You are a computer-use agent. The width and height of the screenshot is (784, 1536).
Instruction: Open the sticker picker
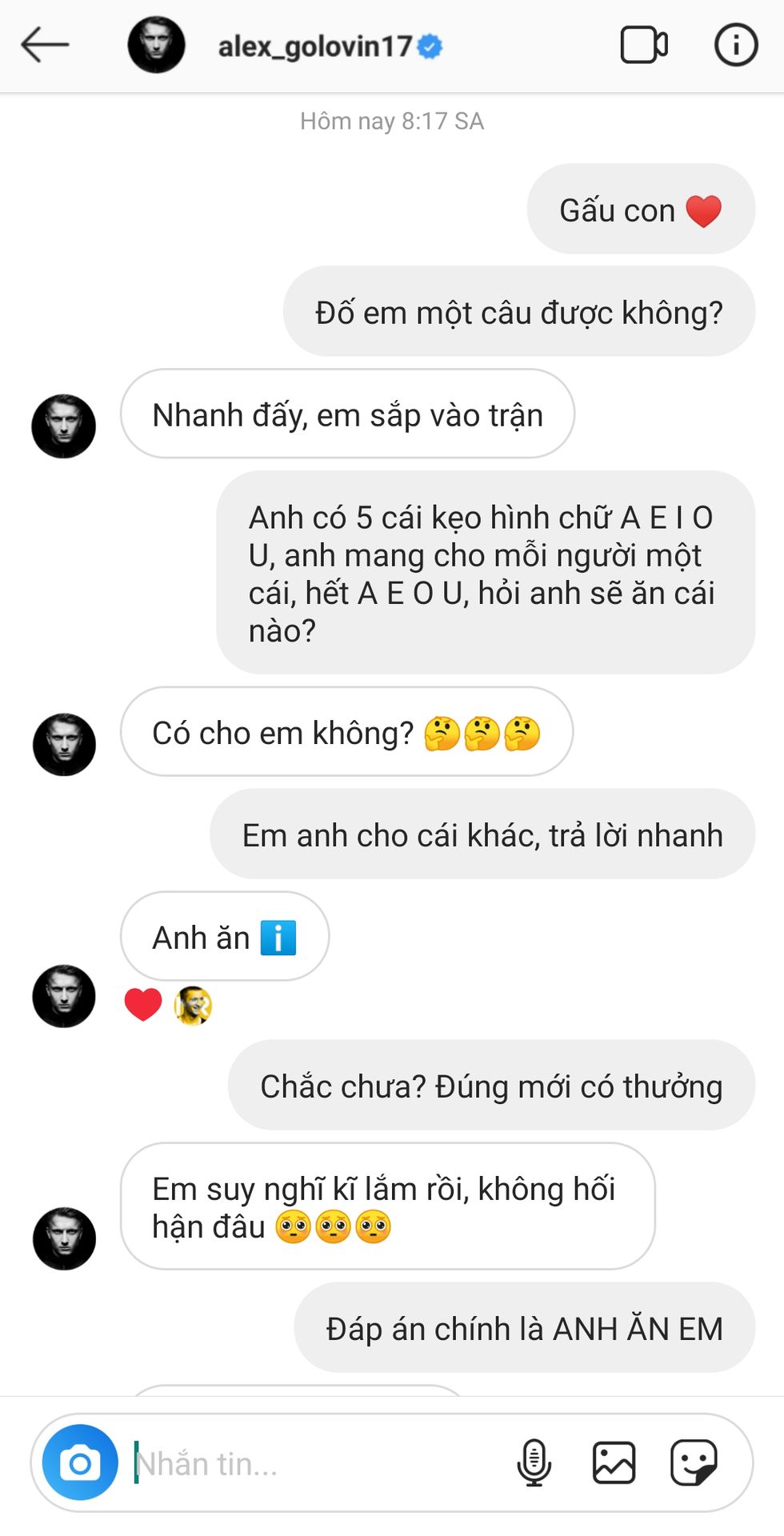(693, 1462)
